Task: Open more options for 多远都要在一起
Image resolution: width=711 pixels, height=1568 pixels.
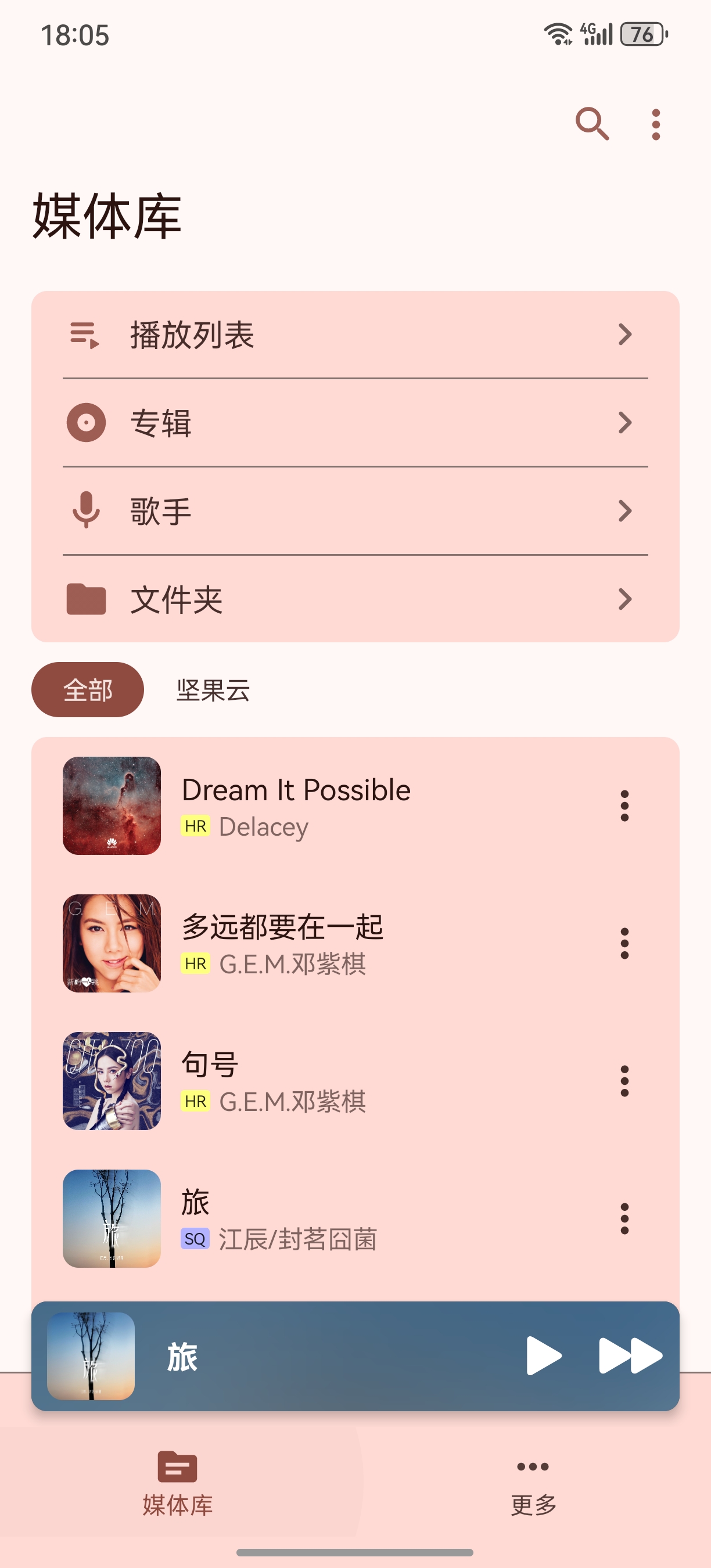Action: click(624, 943)
